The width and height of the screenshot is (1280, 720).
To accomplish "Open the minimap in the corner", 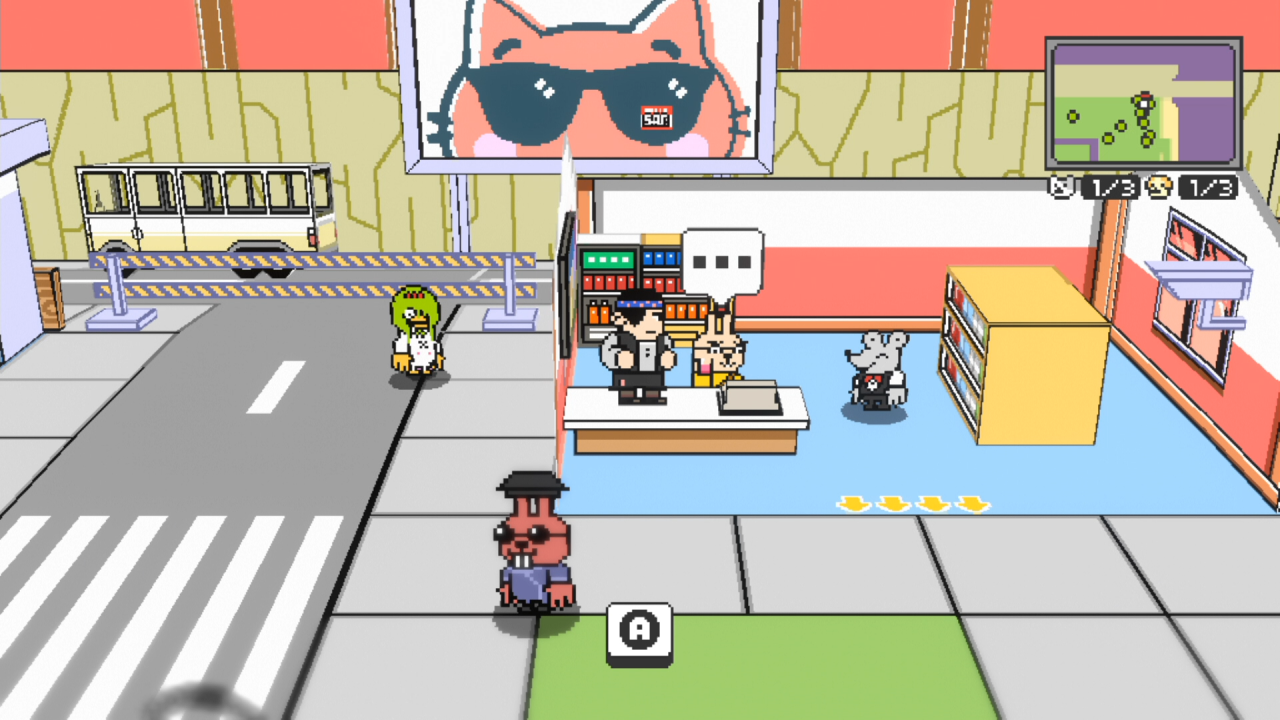I will pos(1143,104).
